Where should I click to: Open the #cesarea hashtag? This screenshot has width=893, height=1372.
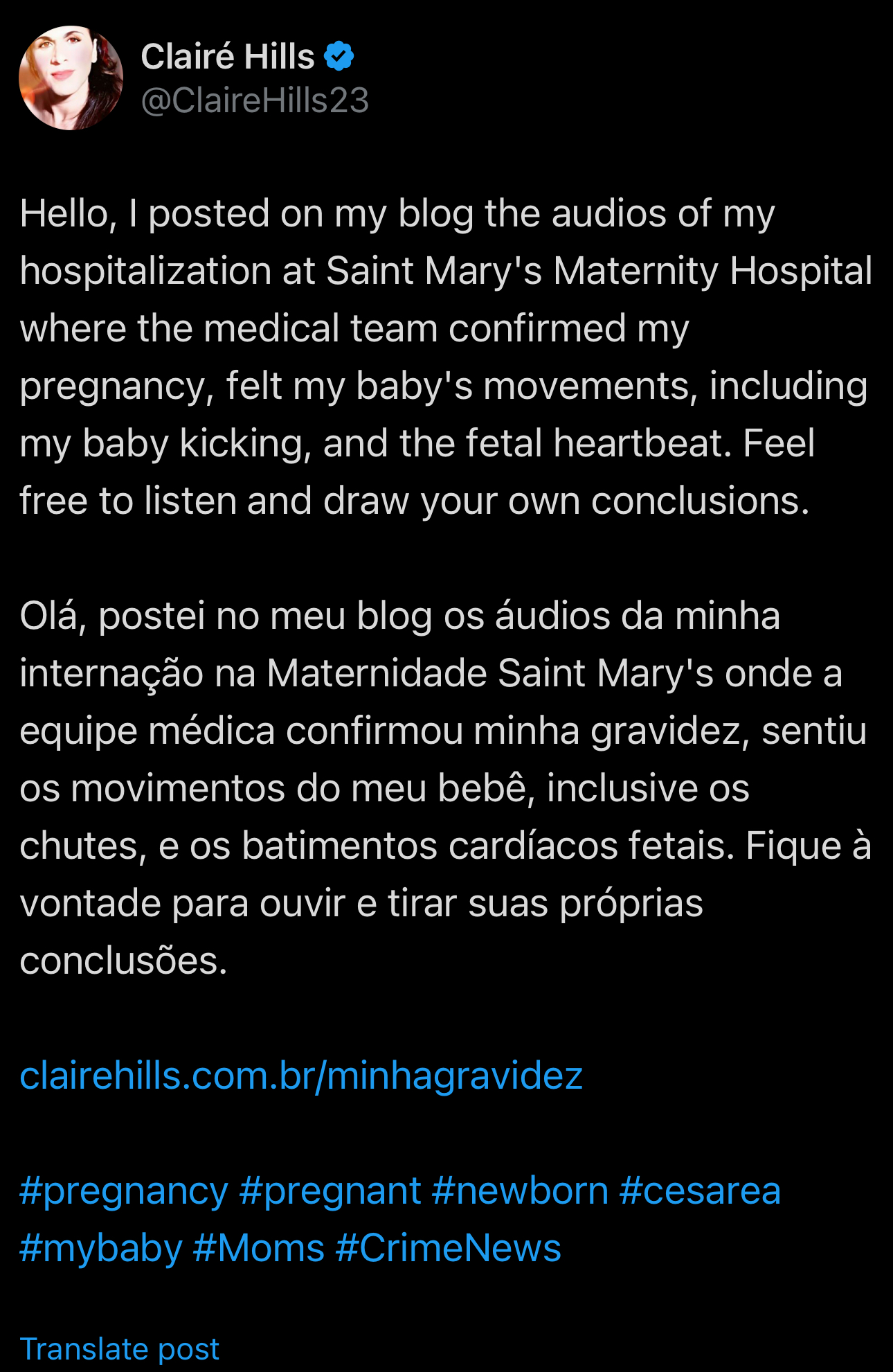(700, 1191)
